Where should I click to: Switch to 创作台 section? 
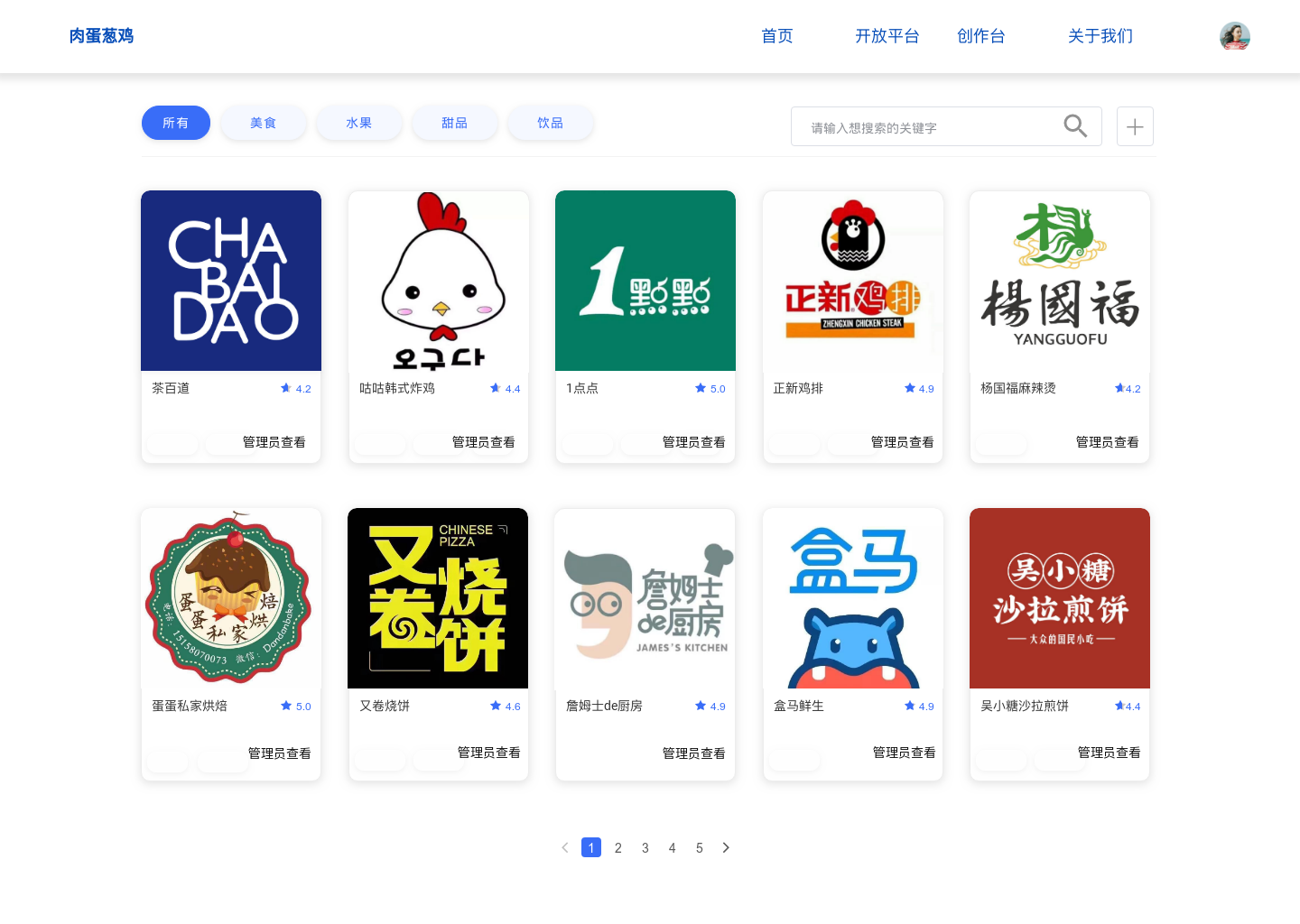980,36
